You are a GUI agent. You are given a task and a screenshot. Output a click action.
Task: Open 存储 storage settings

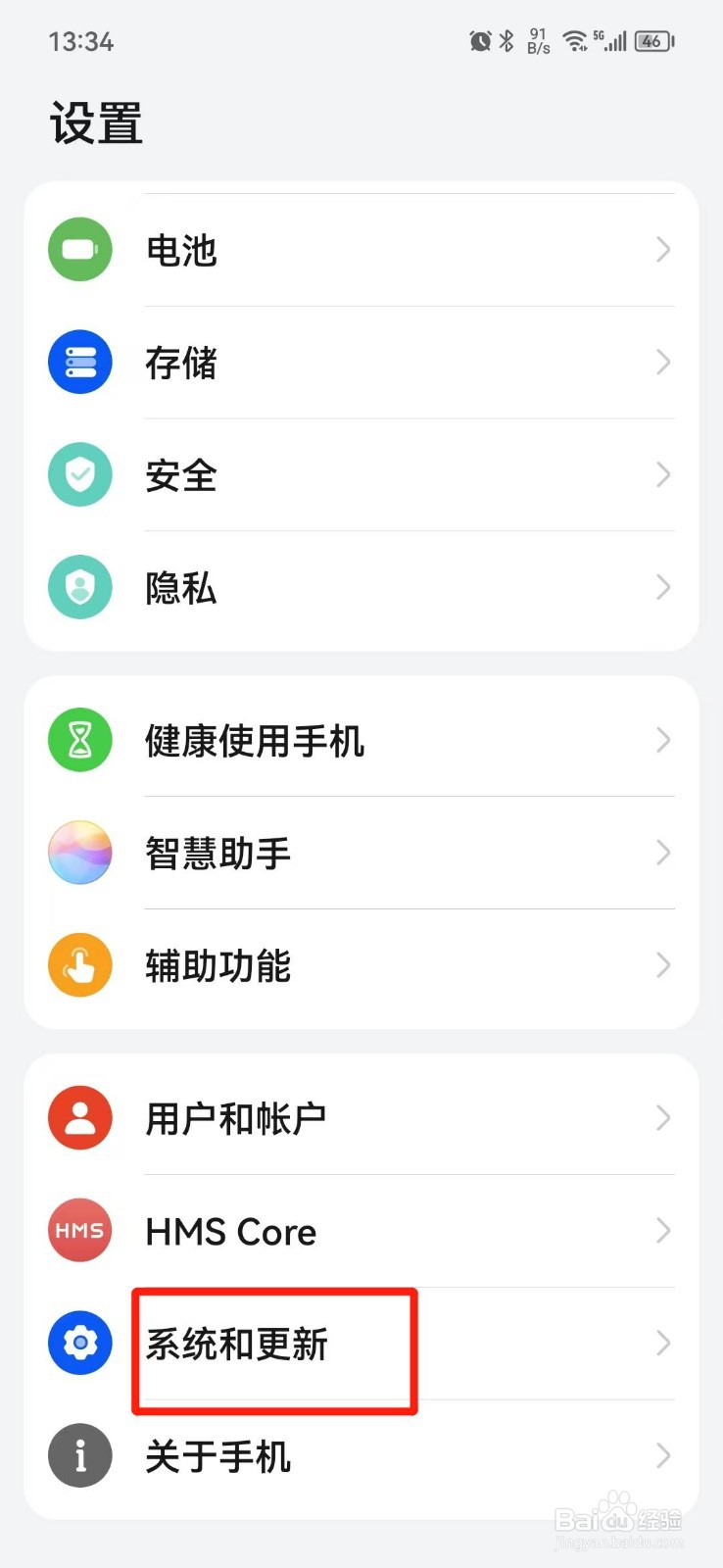pos(361,363)
